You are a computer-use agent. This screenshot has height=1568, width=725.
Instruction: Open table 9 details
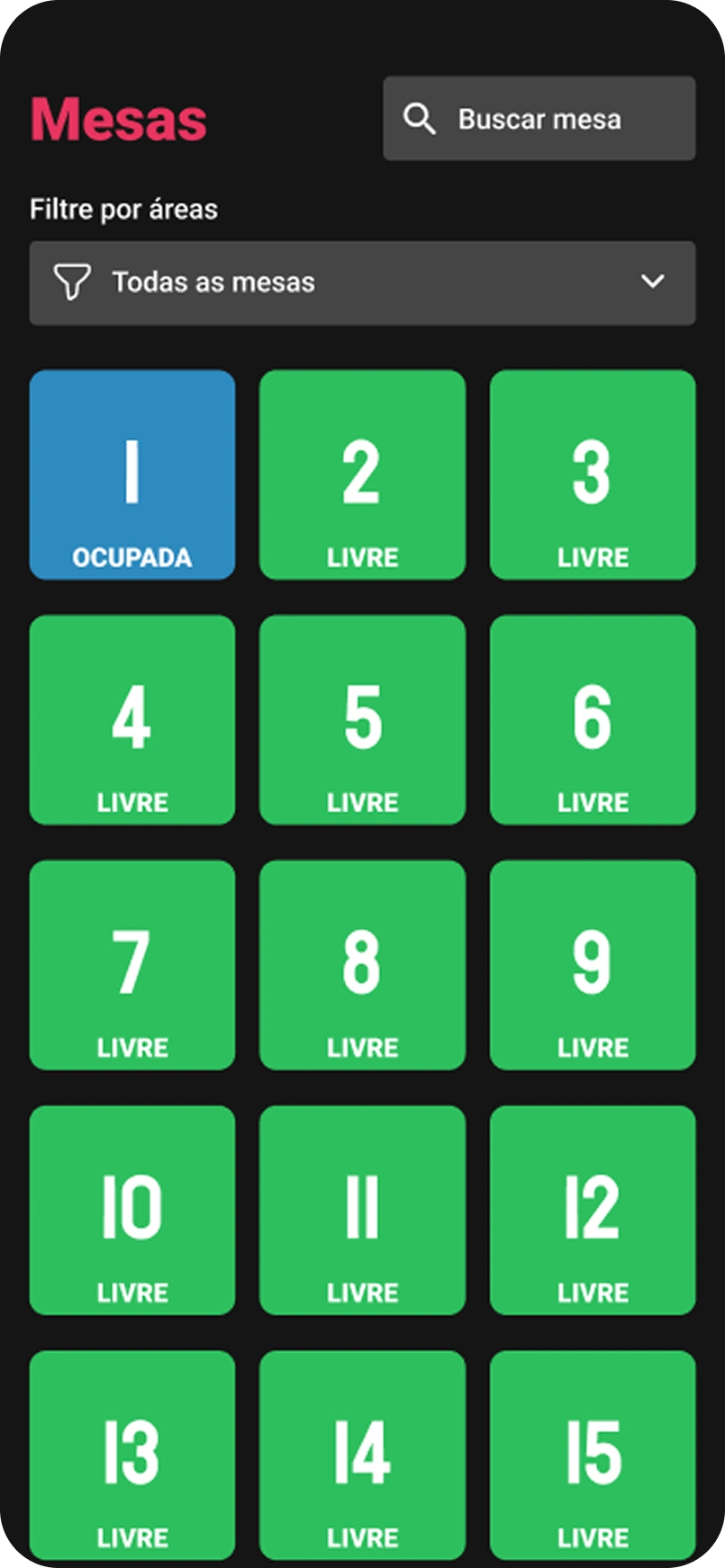(x=592, y=964)
